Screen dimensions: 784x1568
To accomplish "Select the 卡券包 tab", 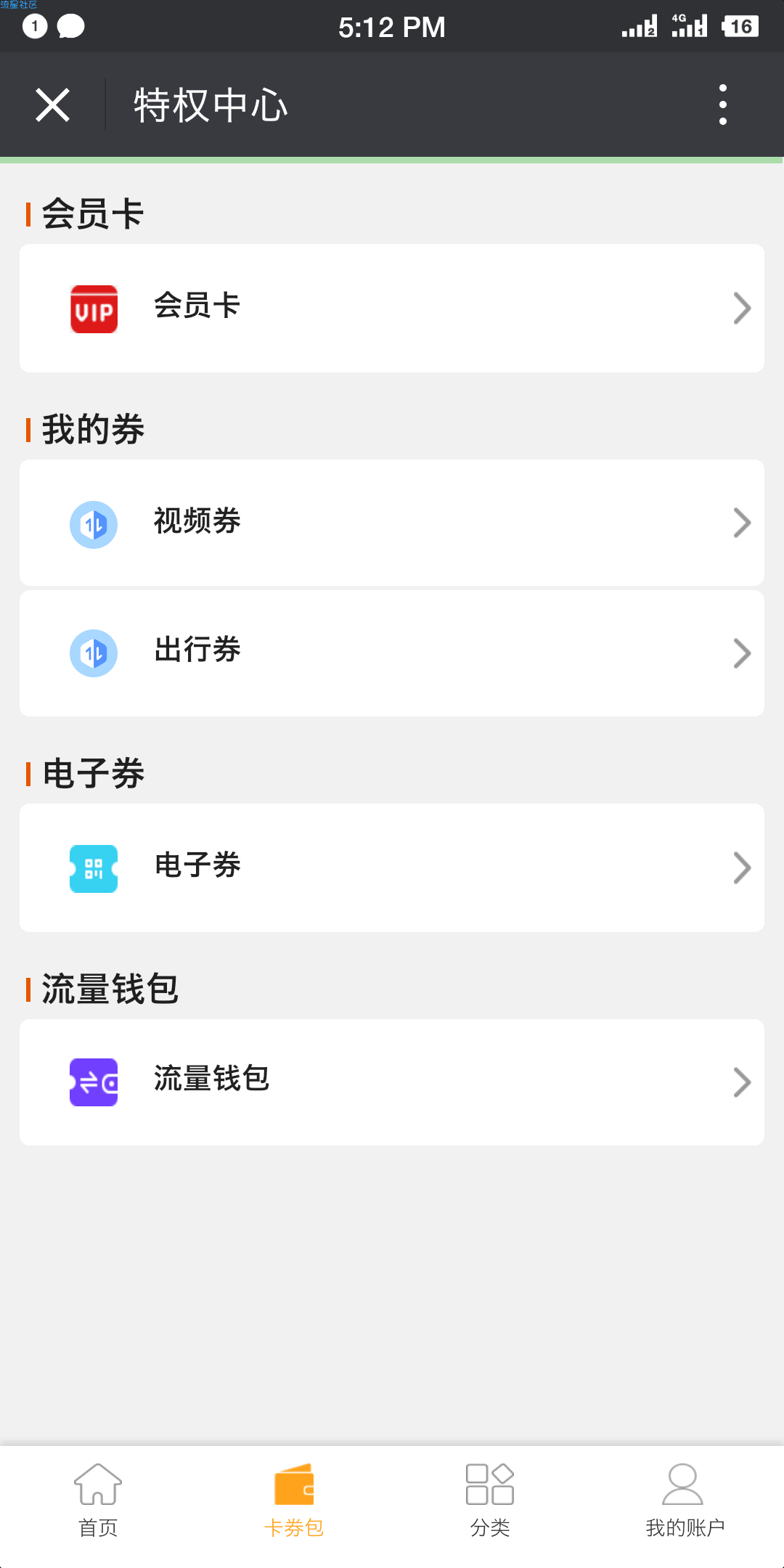I will tap(294, 1500).
